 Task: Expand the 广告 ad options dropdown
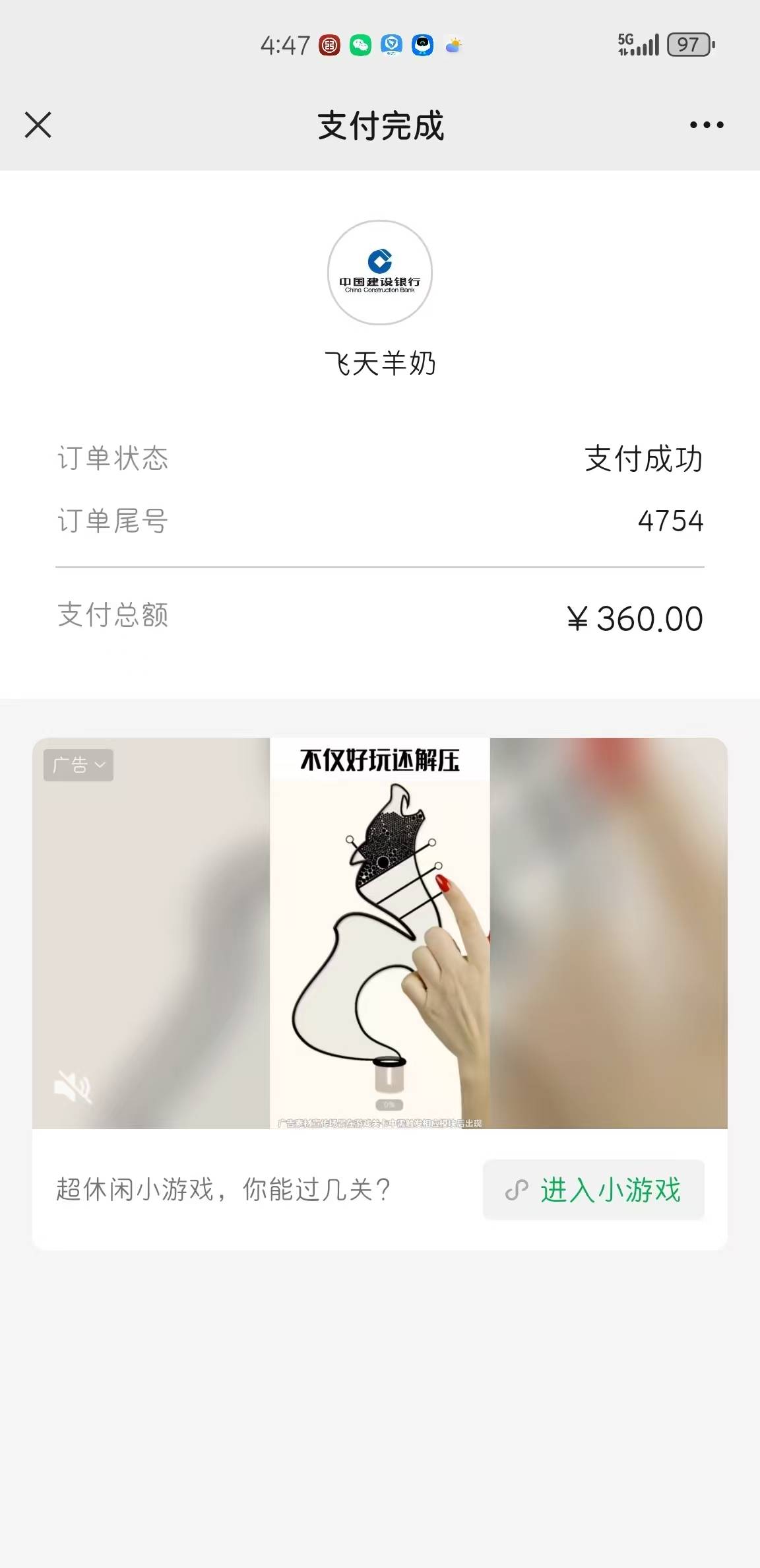tap(79, 765)
